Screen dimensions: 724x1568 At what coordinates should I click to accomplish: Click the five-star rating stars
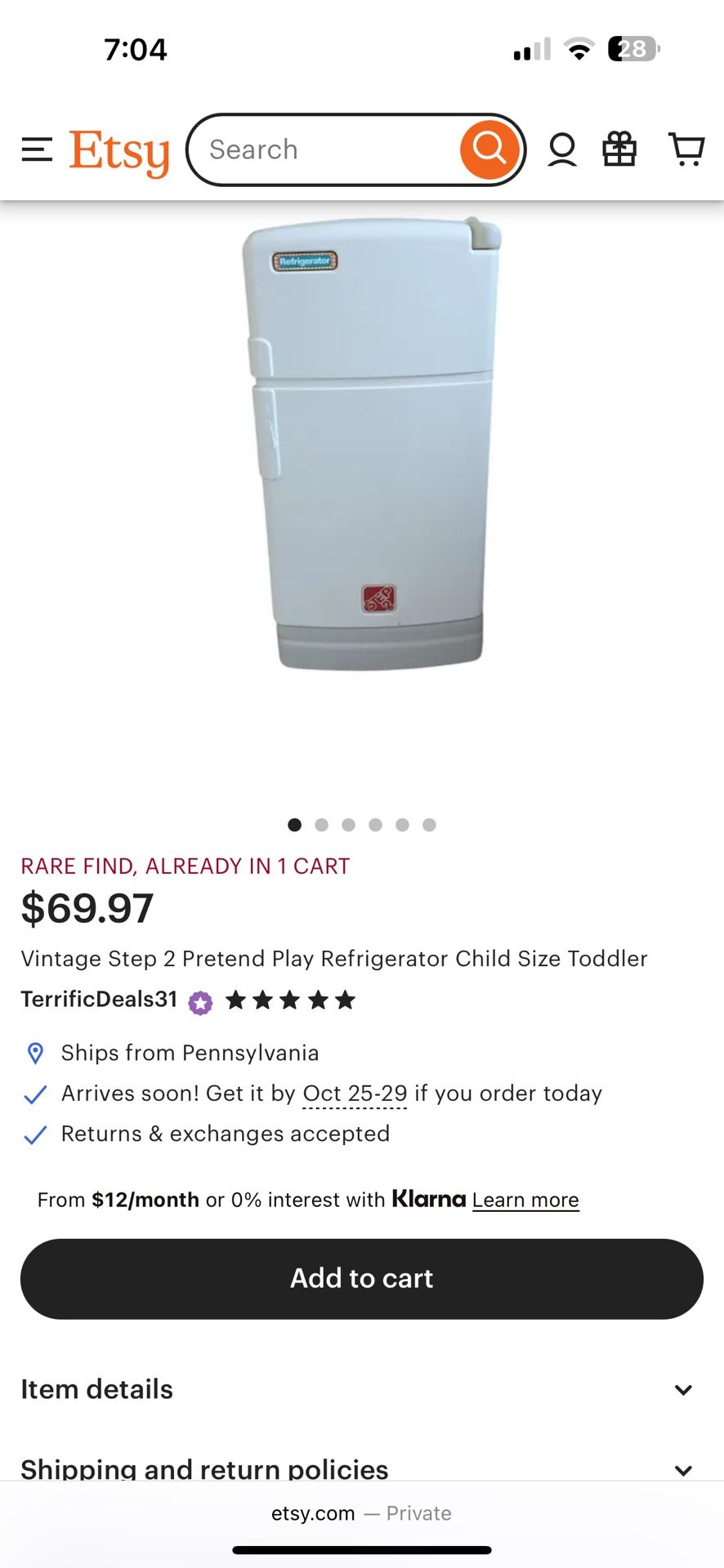(x=288, y=1000)
